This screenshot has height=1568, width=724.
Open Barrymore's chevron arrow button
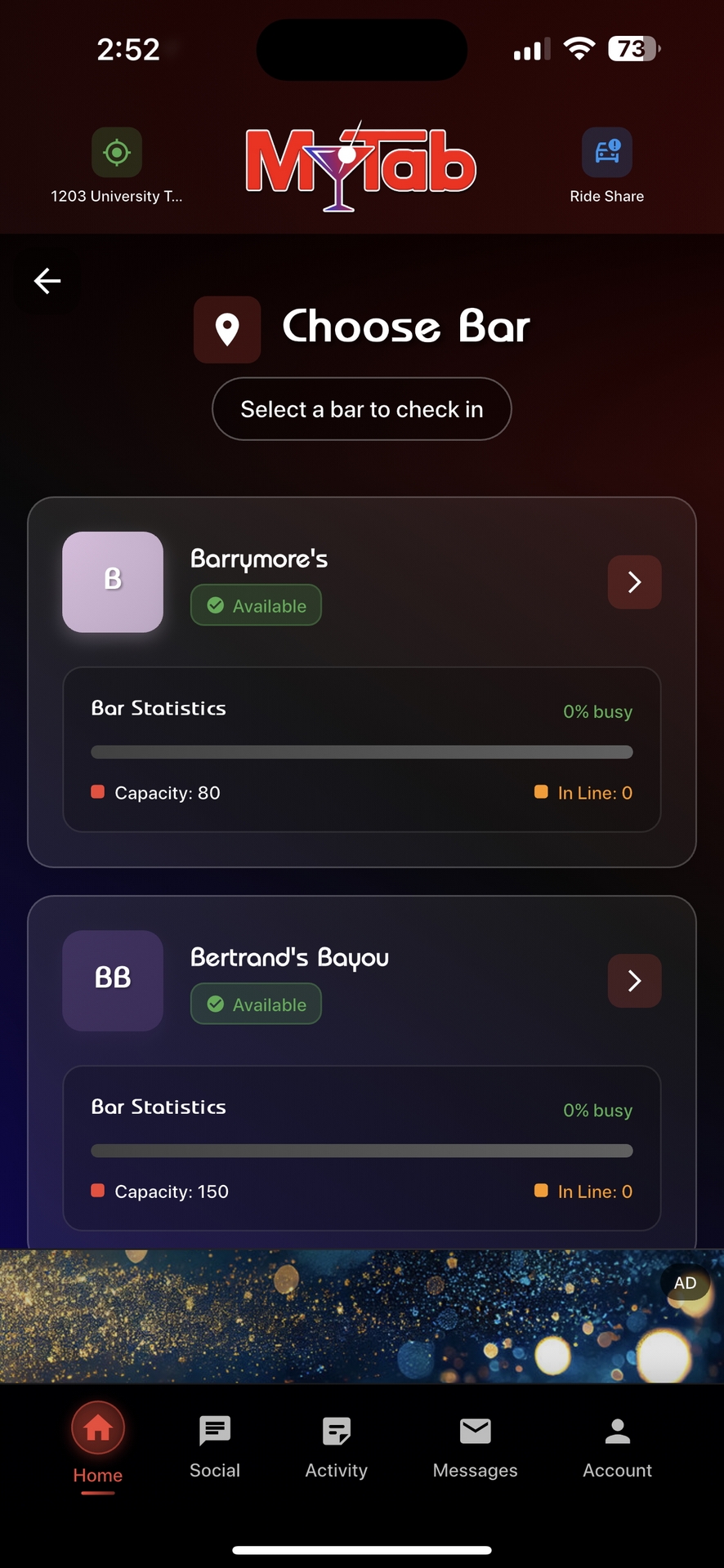[x=634, y=582]
